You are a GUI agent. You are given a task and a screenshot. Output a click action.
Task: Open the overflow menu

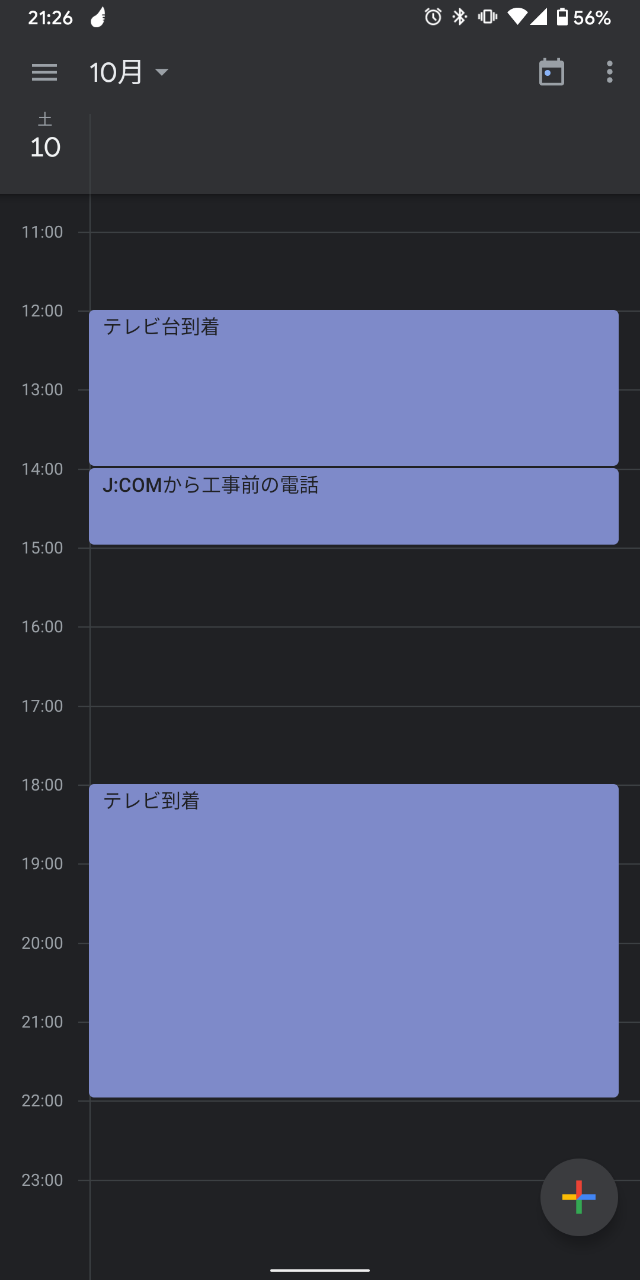click(610, 72)
